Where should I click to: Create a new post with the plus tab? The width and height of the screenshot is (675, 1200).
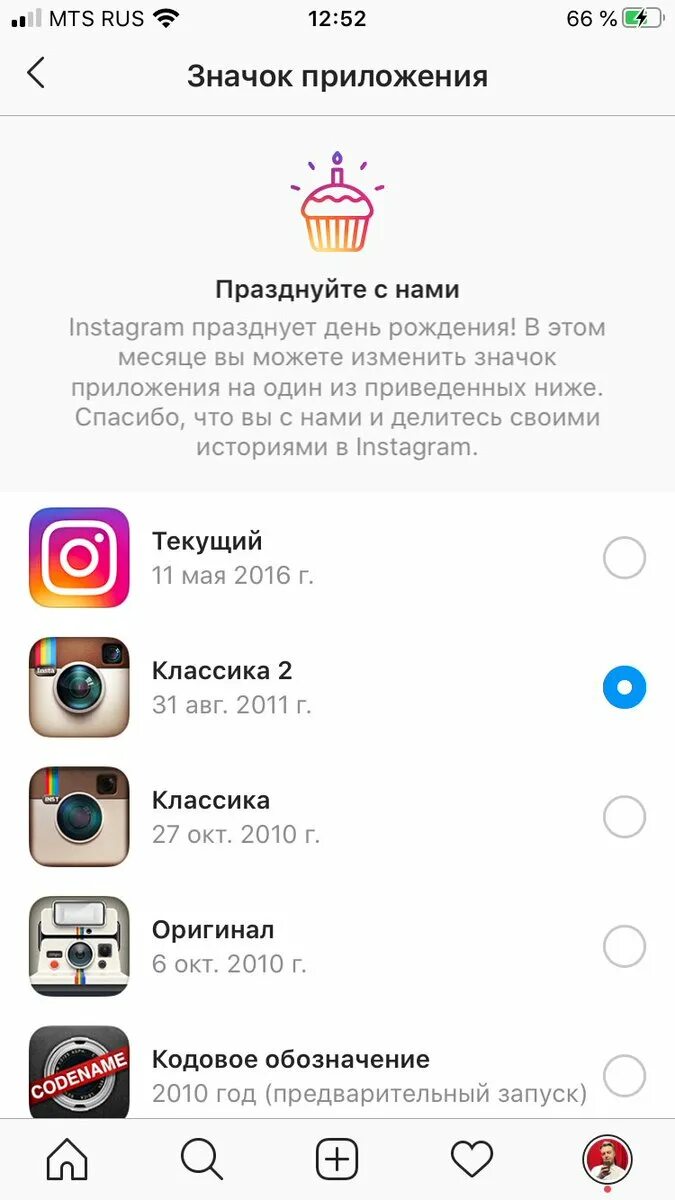point(337,1160)
